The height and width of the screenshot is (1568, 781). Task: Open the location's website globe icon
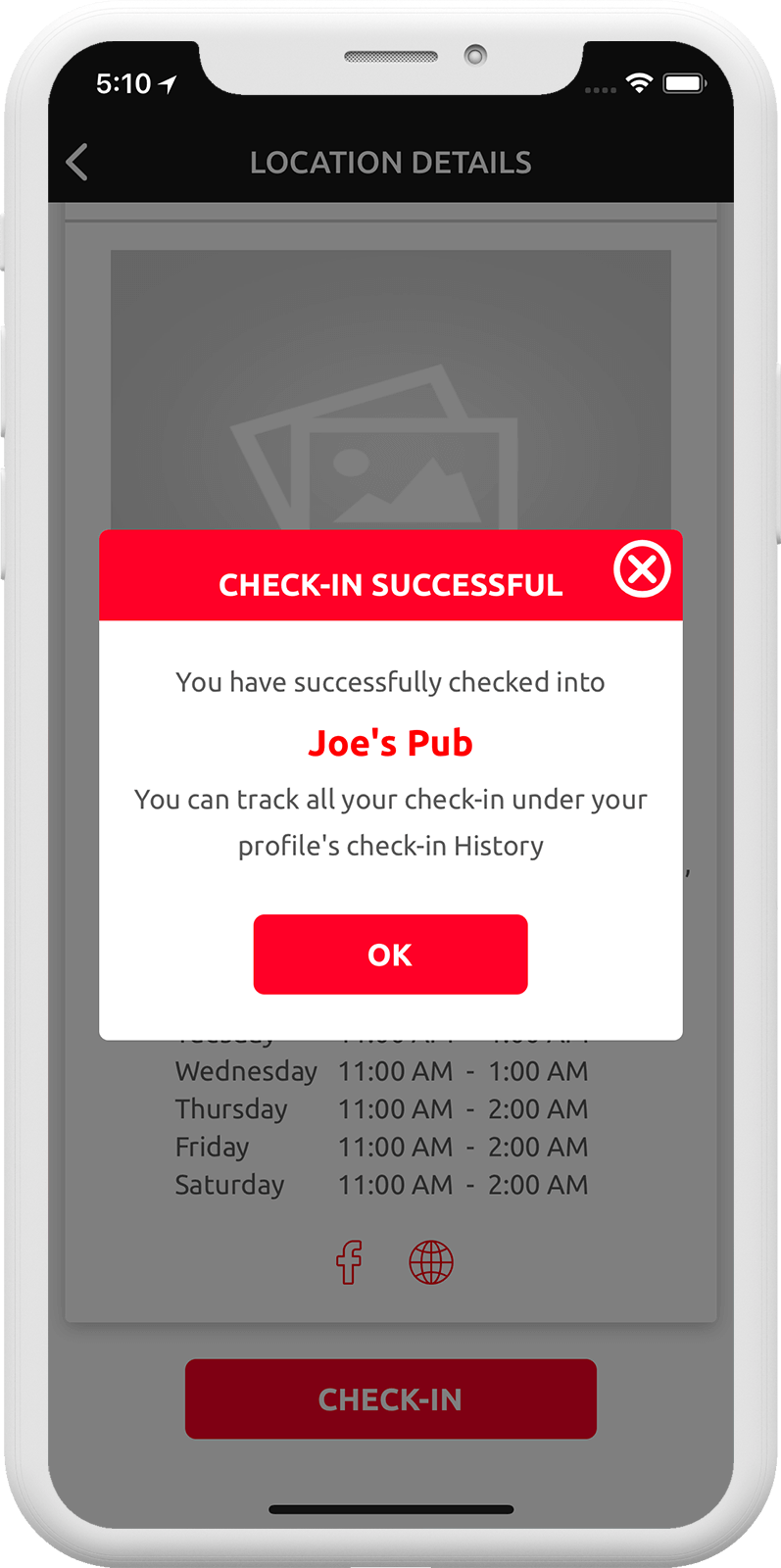pos(431,1262)
